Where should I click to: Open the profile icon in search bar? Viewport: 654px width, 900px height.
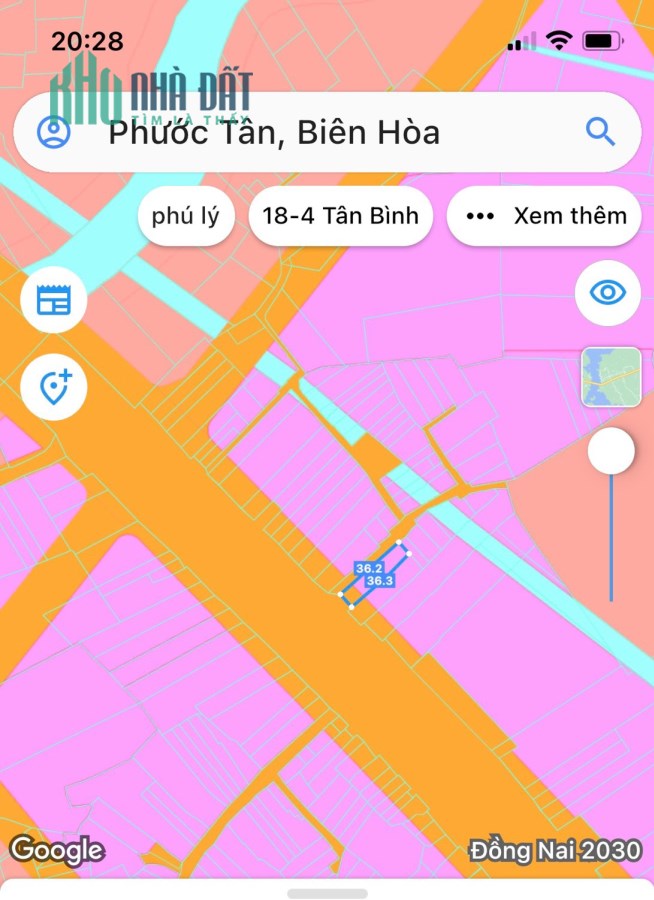tap(54, 132)
